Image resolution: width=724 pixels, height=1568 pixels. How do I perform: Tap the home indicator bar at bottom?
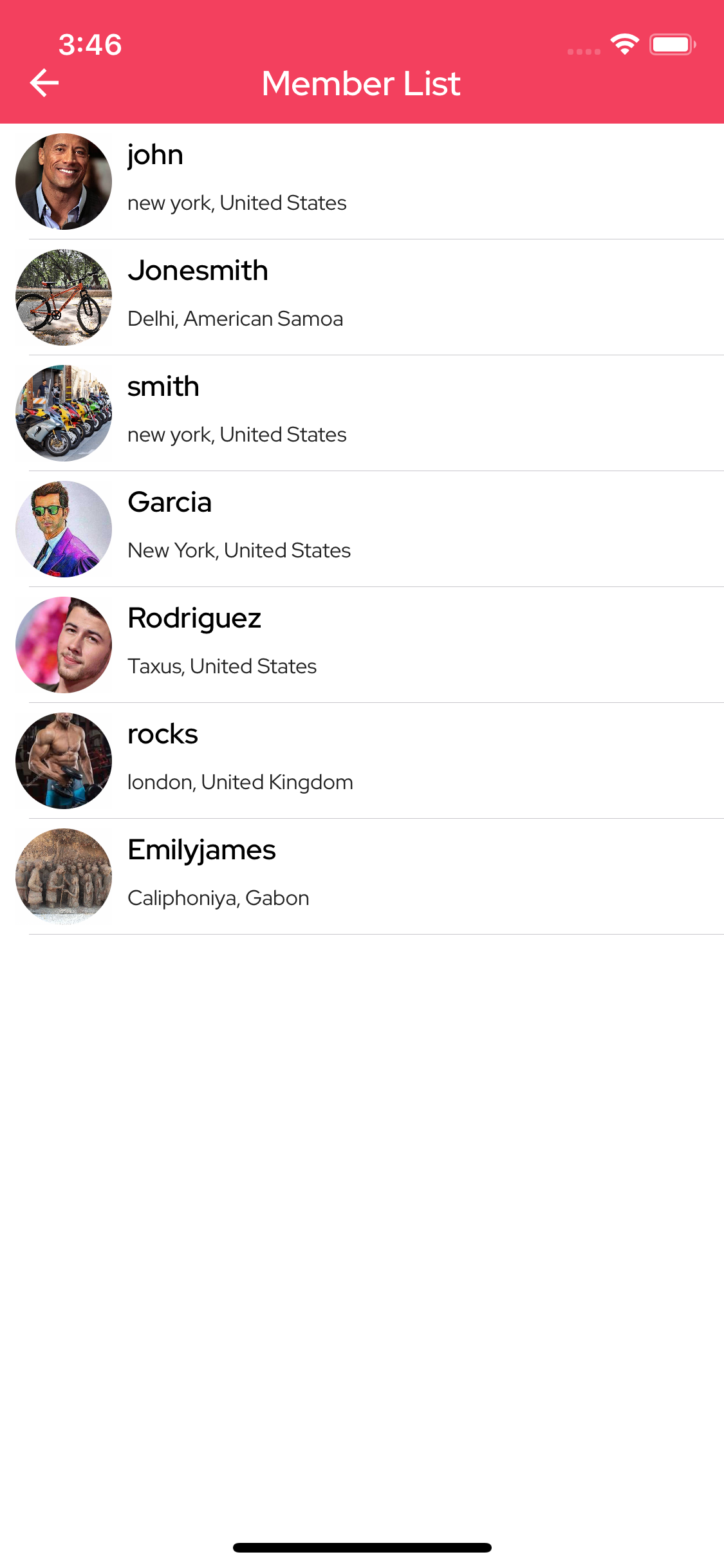(362, 1547)
